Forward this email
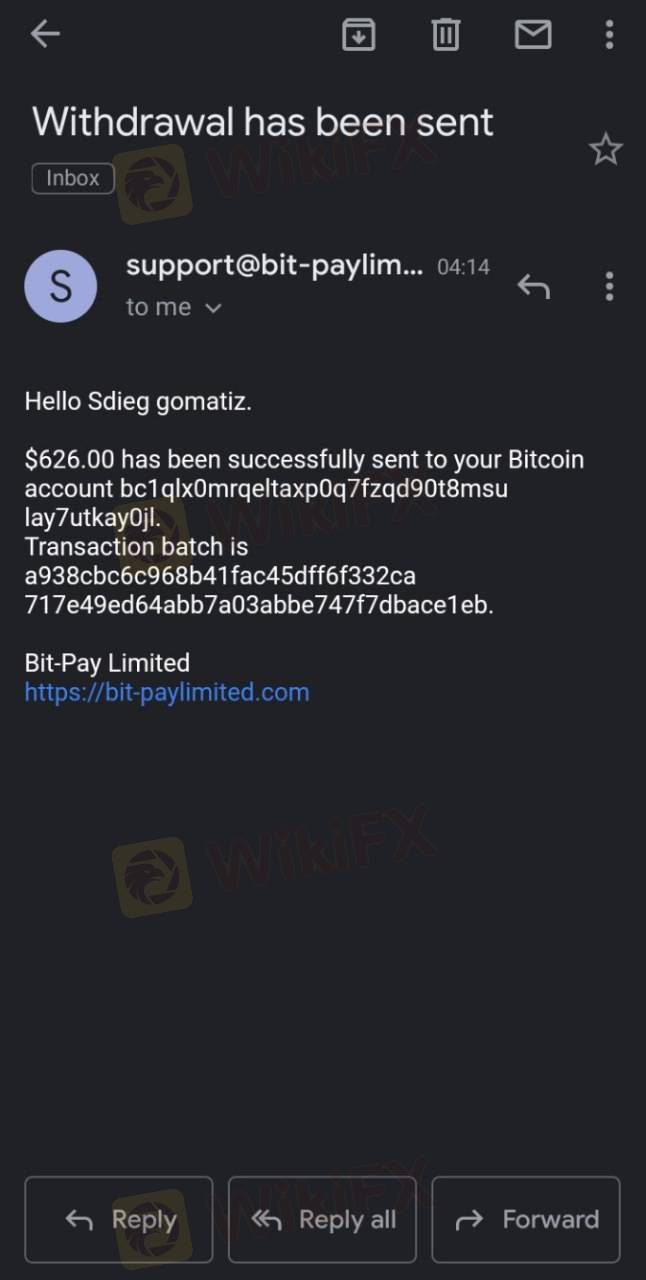This screenshot has height=1280, width=646. click(x=526, y=1219)
